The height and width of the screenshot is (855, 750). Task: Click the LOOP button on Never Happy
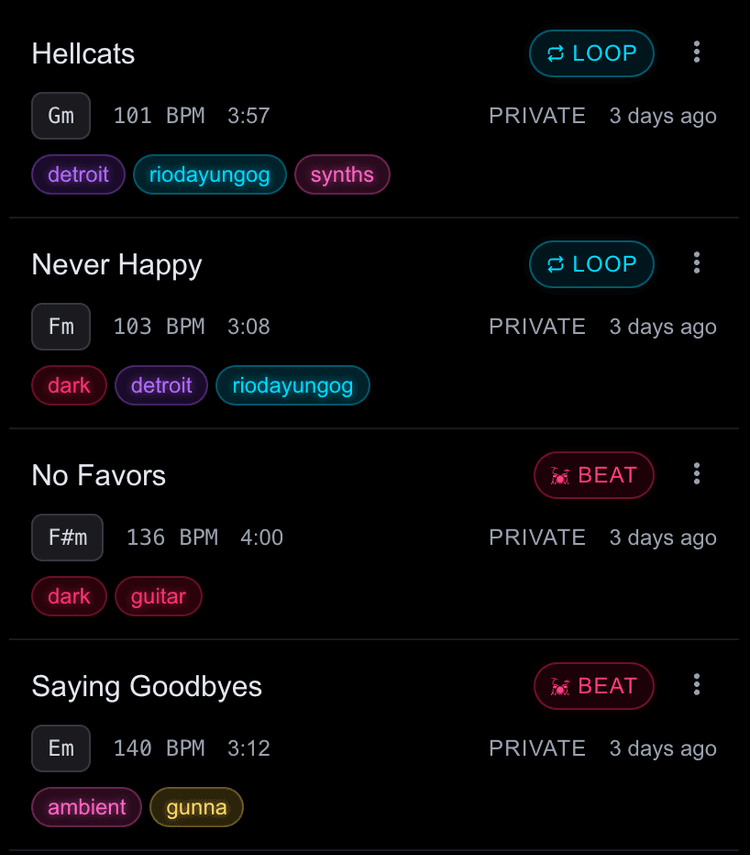tap(591, 264)
